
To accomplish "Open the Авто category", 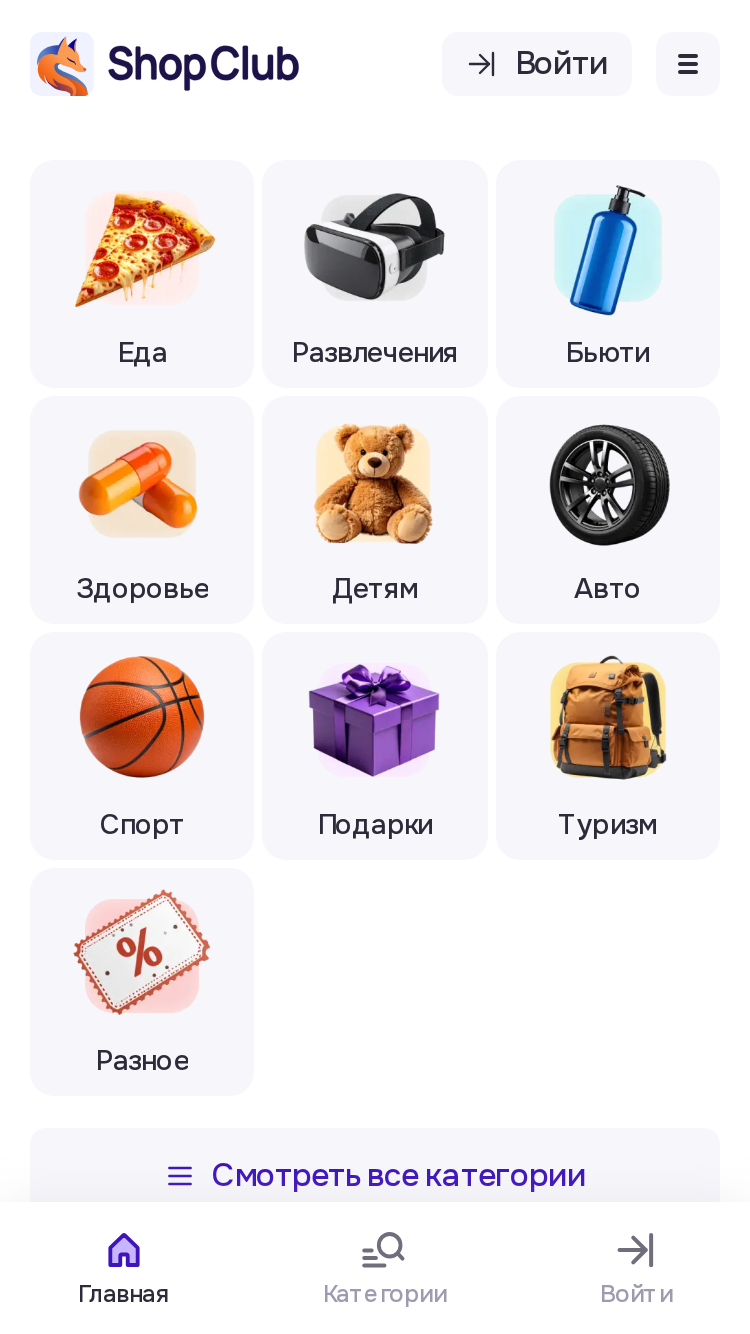I will pyautogui.click(x=608, y=510).
